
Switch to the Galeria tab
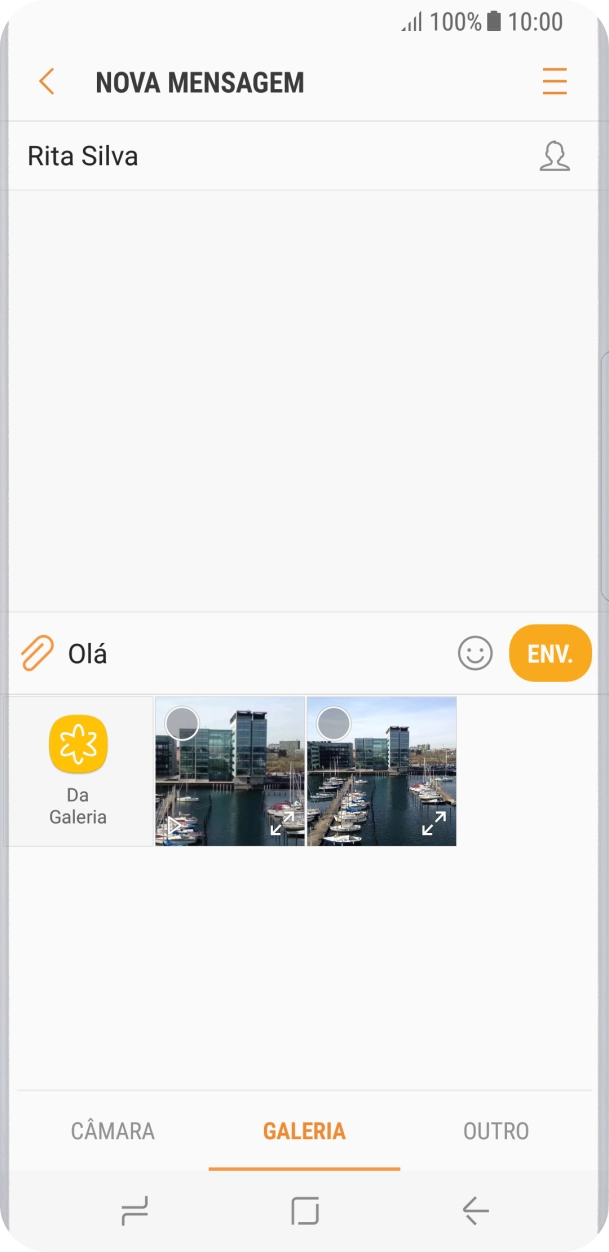coord(304,1131)
